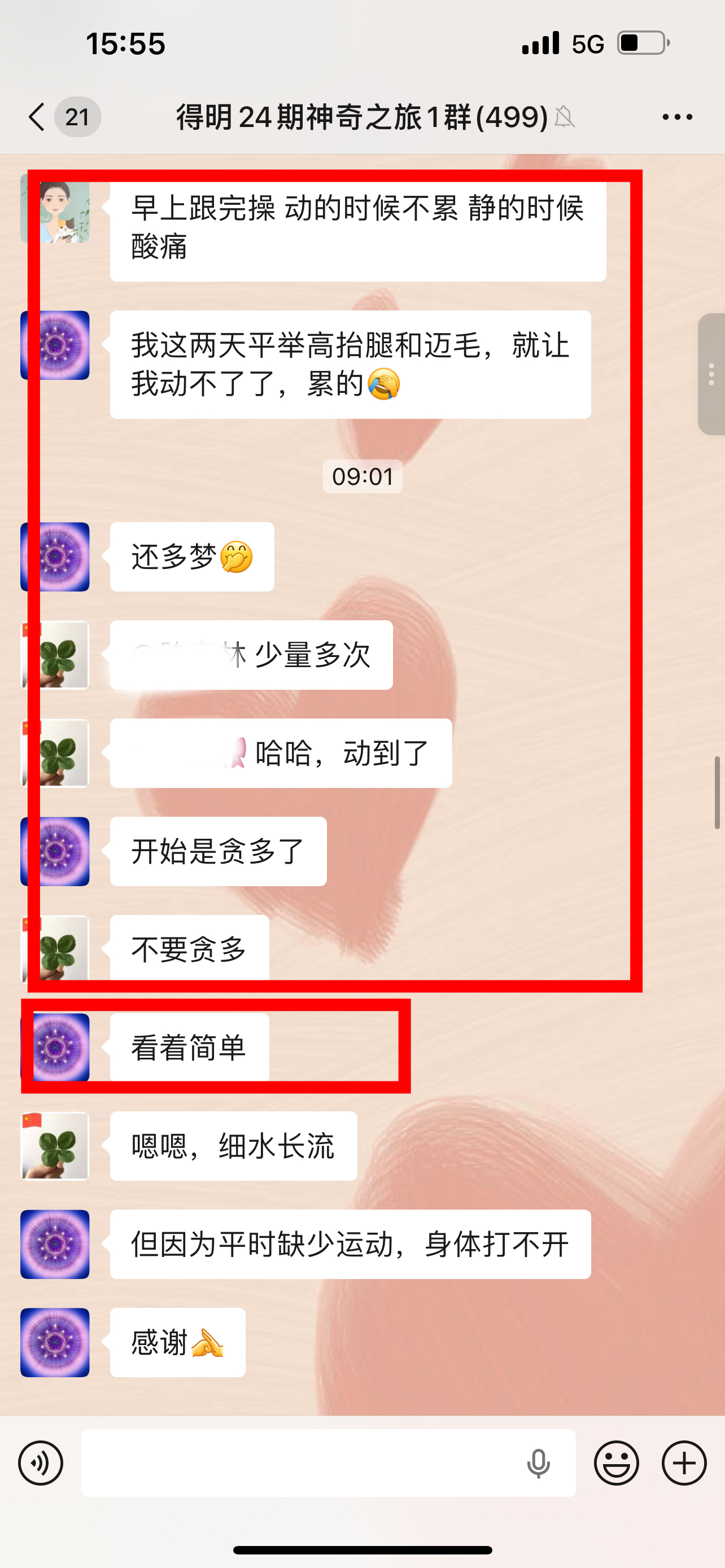Open profile of sender of 早上跟完操 message
Image resolution: width=725 pixels, height=1568 pixels.
click(55, 212)
